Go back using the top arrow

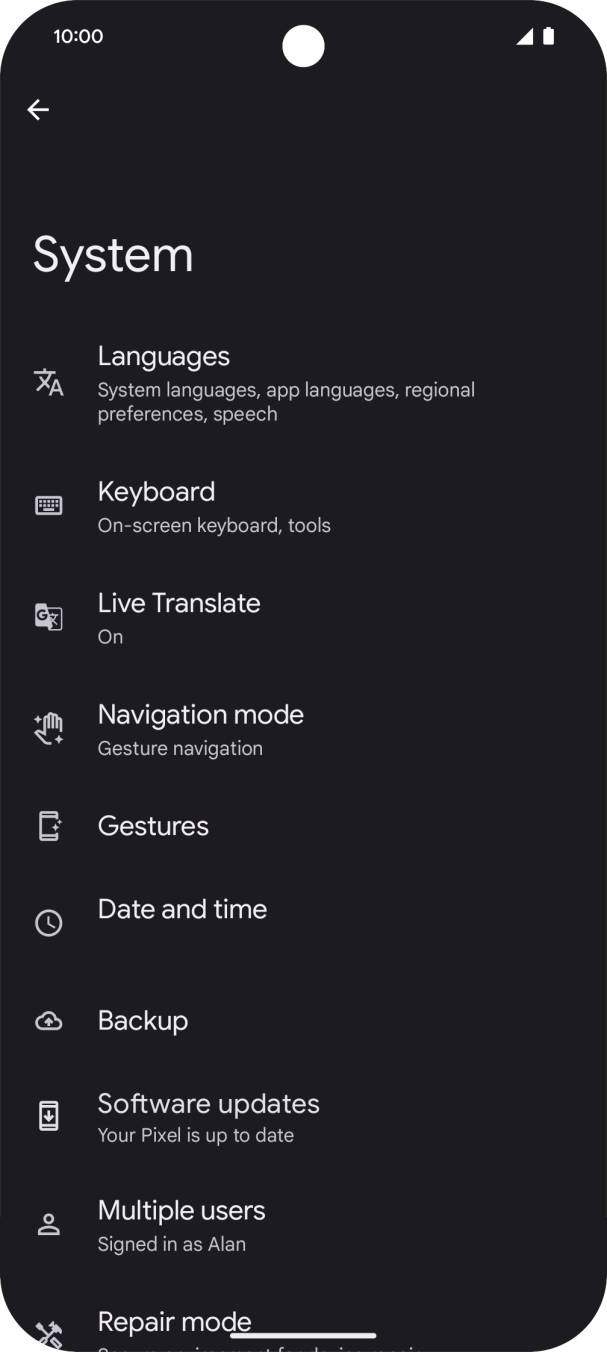pos(38,110)
